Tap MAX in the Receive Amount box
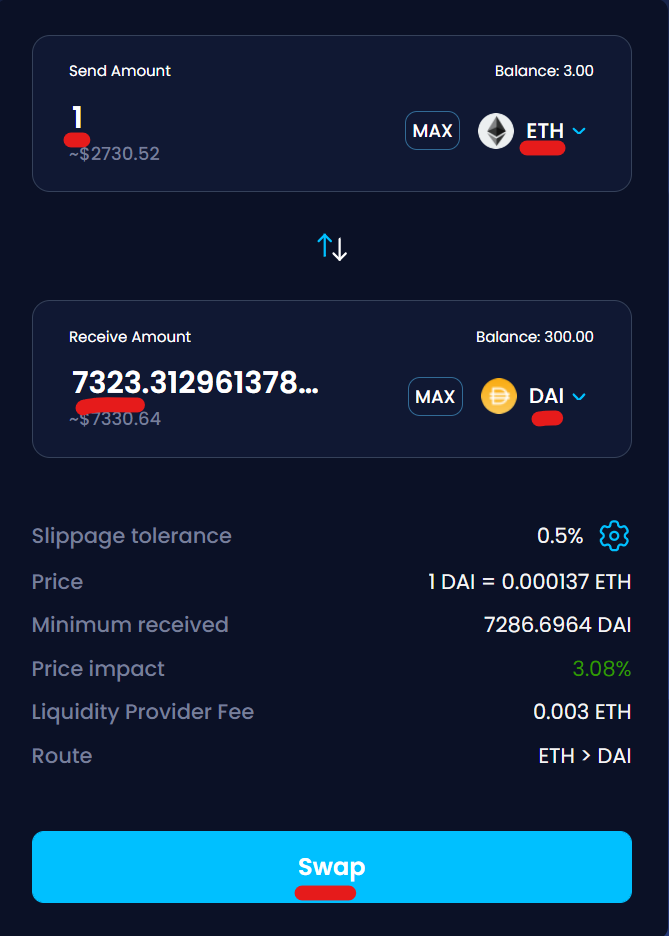This screenshot has height=936, width=669. click(435, 397)
